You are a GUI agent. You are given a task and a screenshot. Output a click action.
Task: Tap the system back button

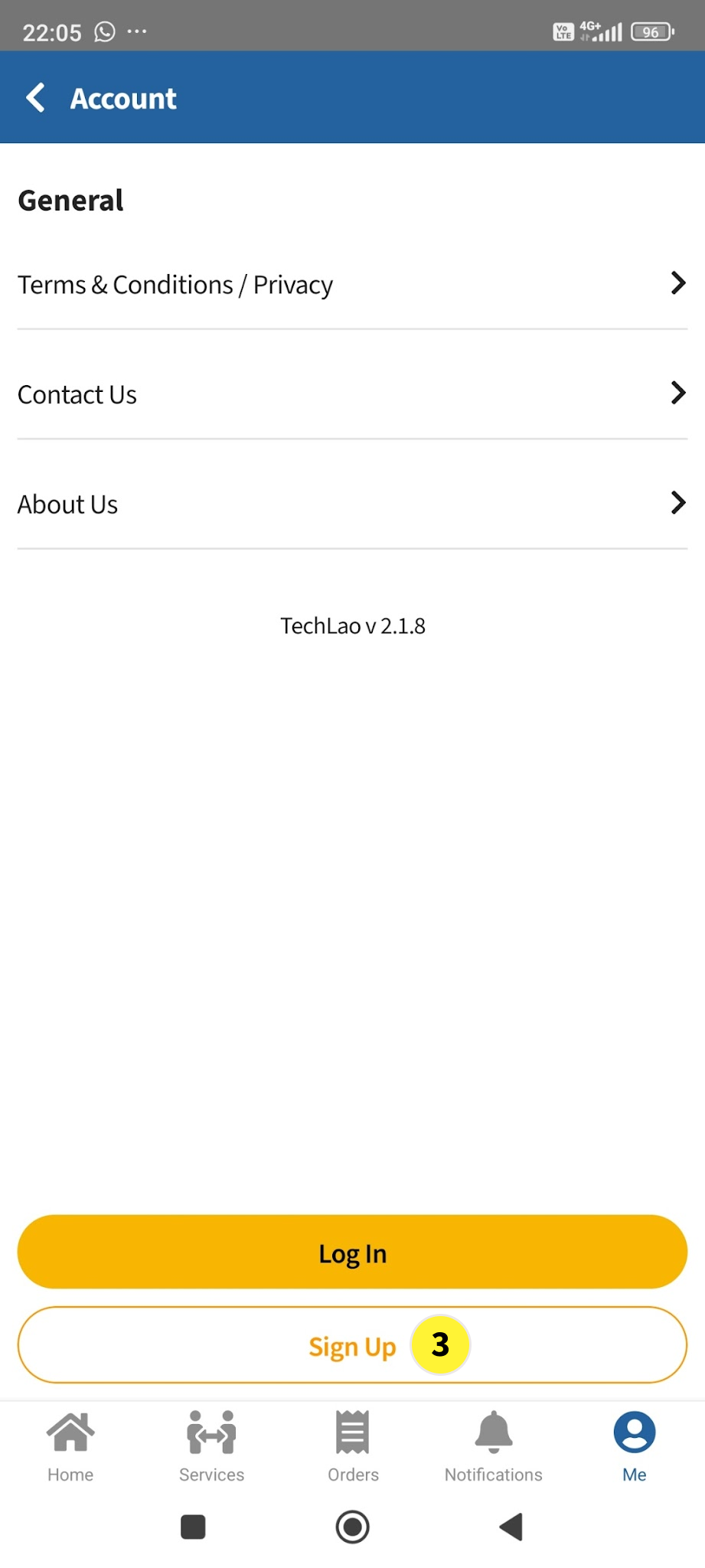(x=511, y=1527)
